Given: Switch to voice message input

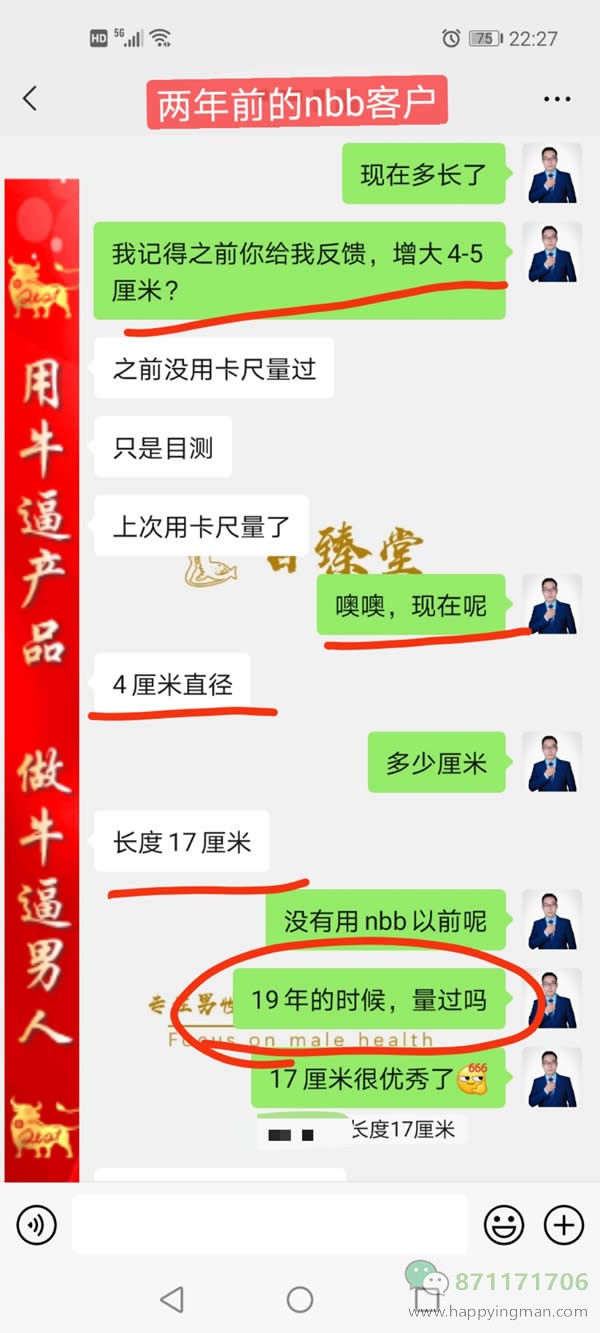Looking at the screenshot, I should (37, 1224).
